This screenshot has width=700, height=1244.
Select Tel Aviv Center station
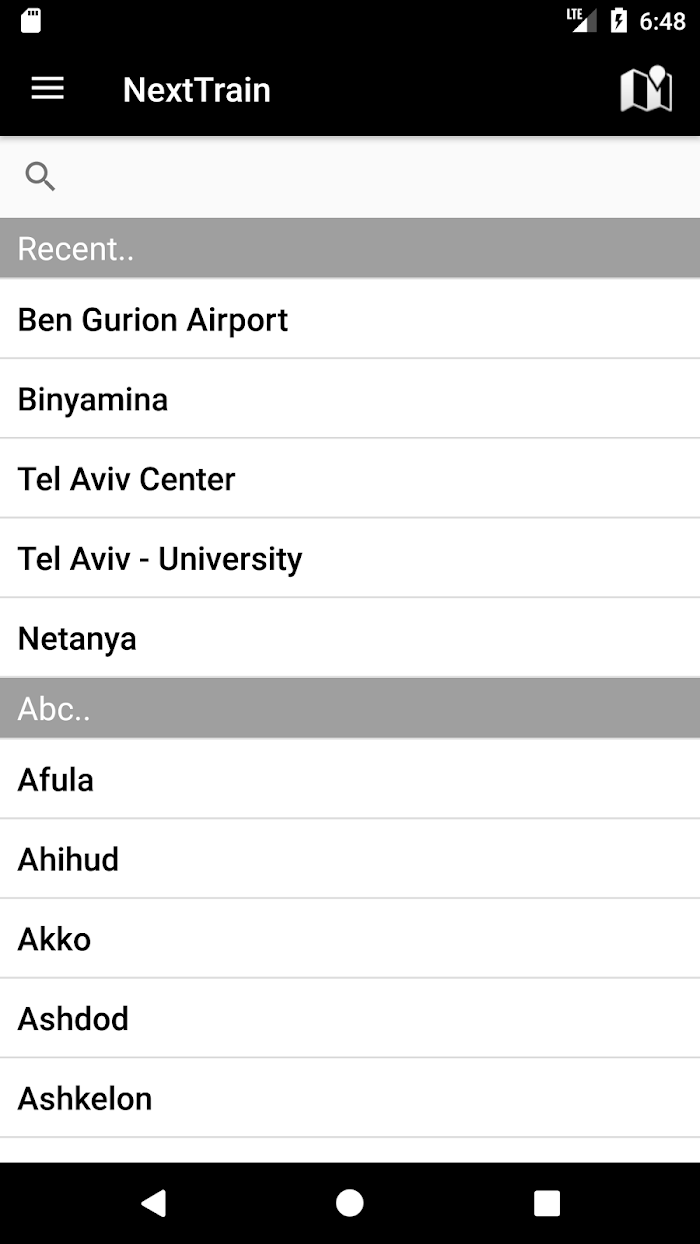[x=350, y=479]
